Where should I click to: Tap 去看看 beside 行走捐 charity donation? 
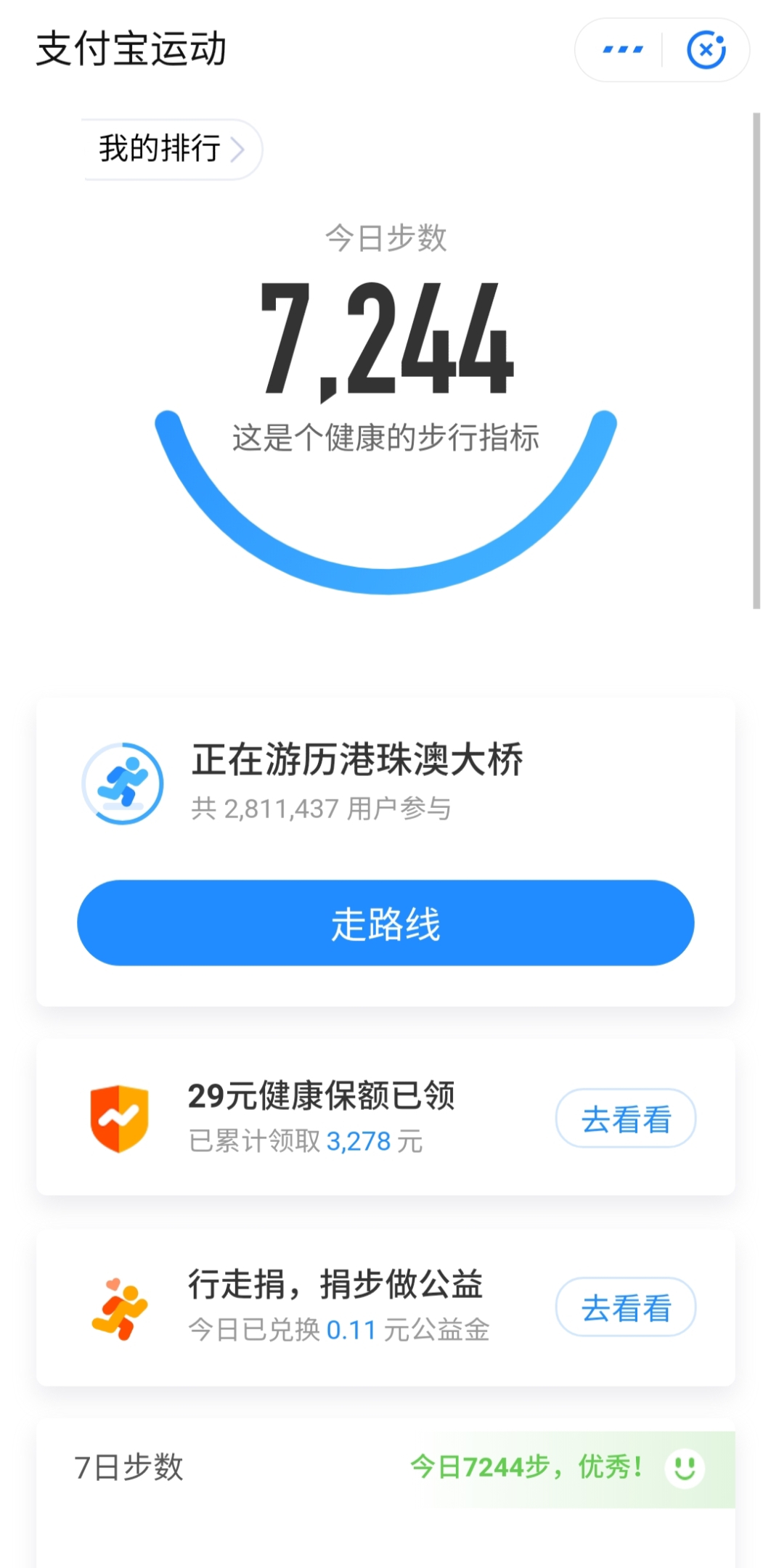pyautogui.click(x=626, y=1307)
